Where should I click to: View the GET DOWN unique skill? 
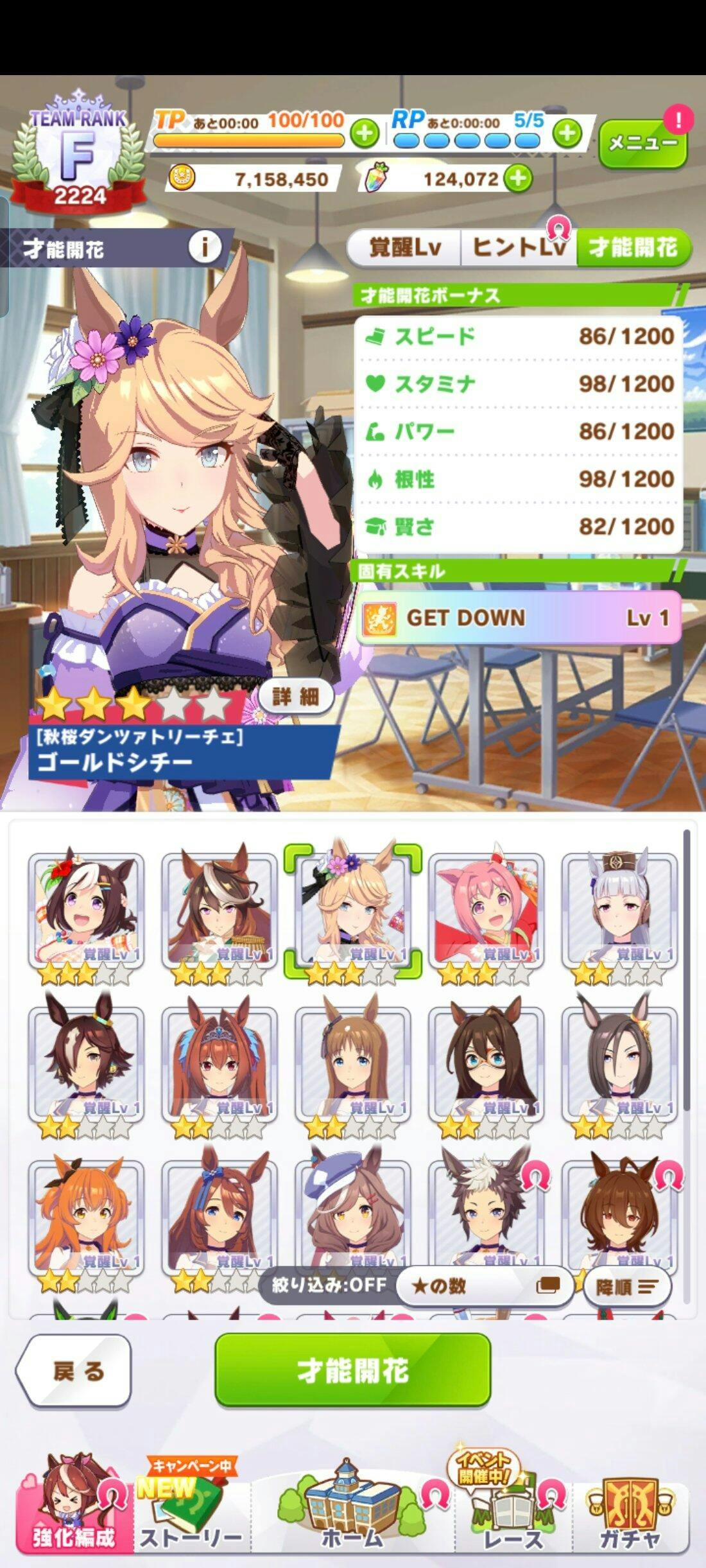(x=518, y=618)
